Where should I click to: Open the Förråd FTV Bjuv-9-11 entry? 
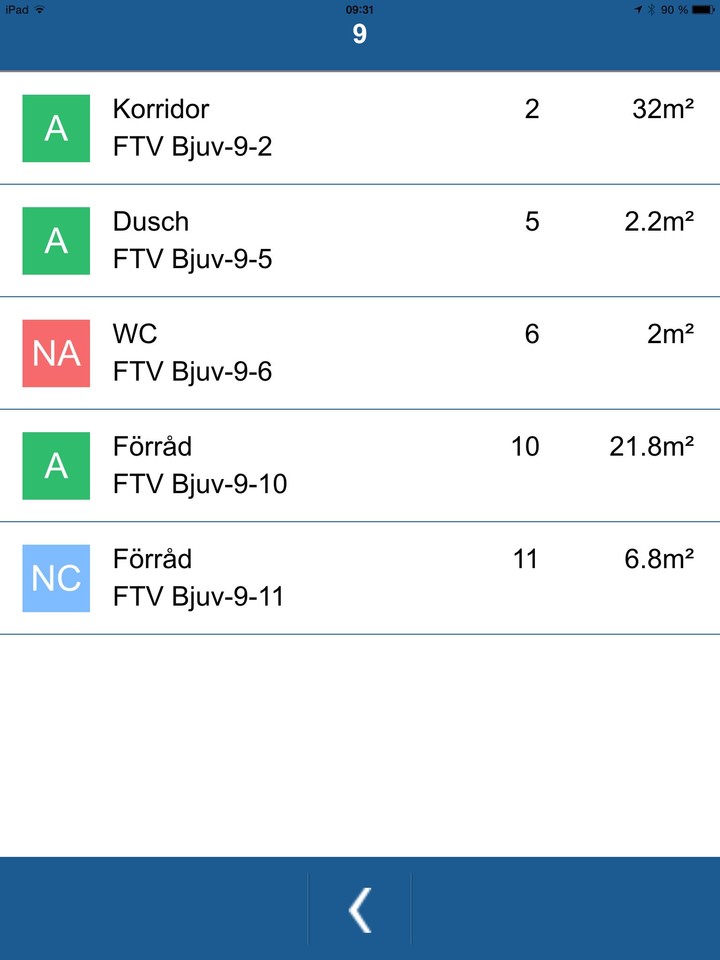point(300,578)
